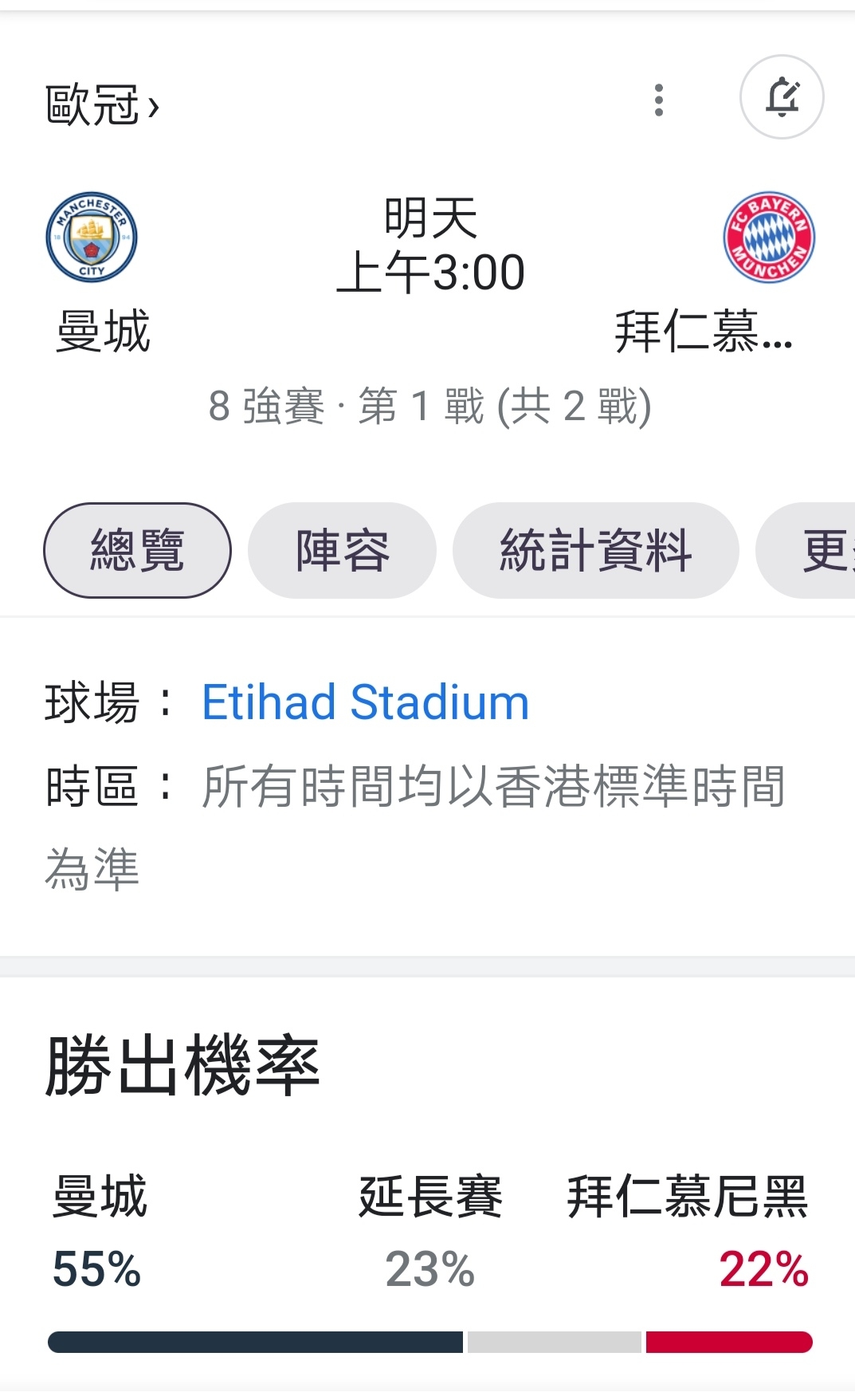Open the Bayern Munich team logo
This screenshot has height=1400, width=855.
coord(769,238)
